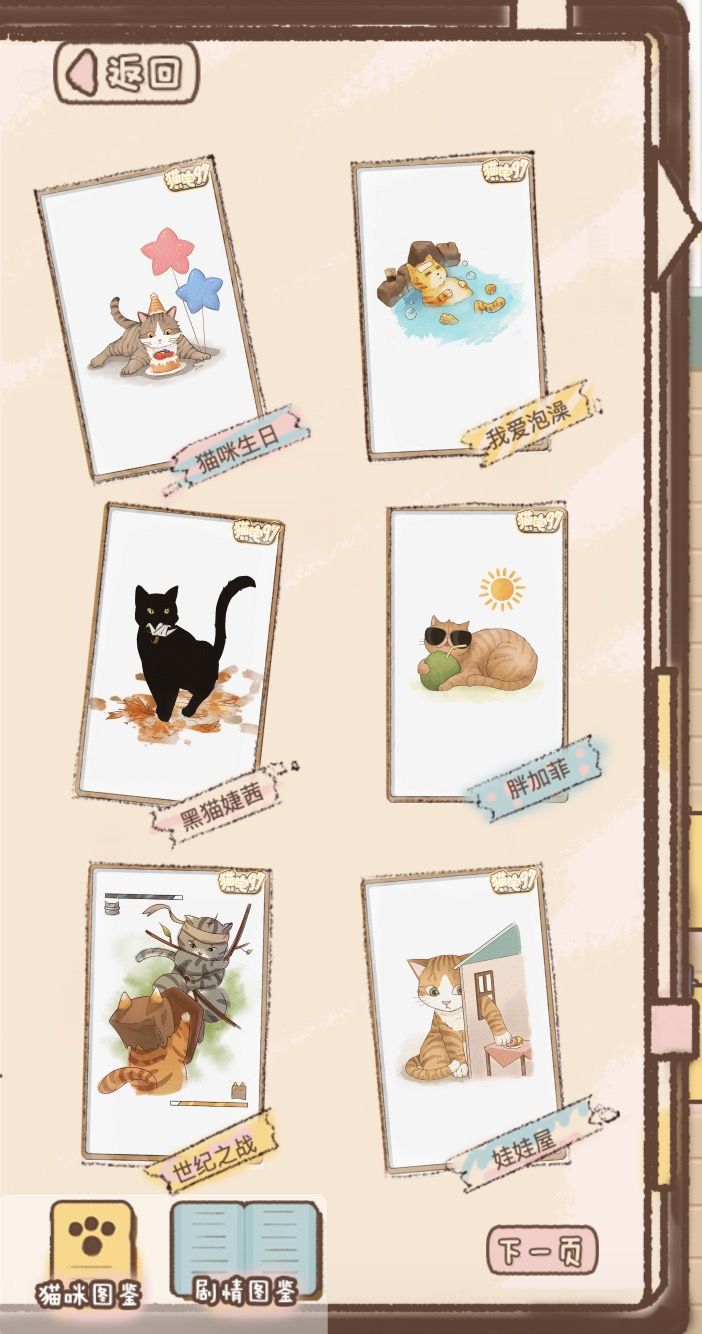Open the 娃娃屋 card

463,1020
